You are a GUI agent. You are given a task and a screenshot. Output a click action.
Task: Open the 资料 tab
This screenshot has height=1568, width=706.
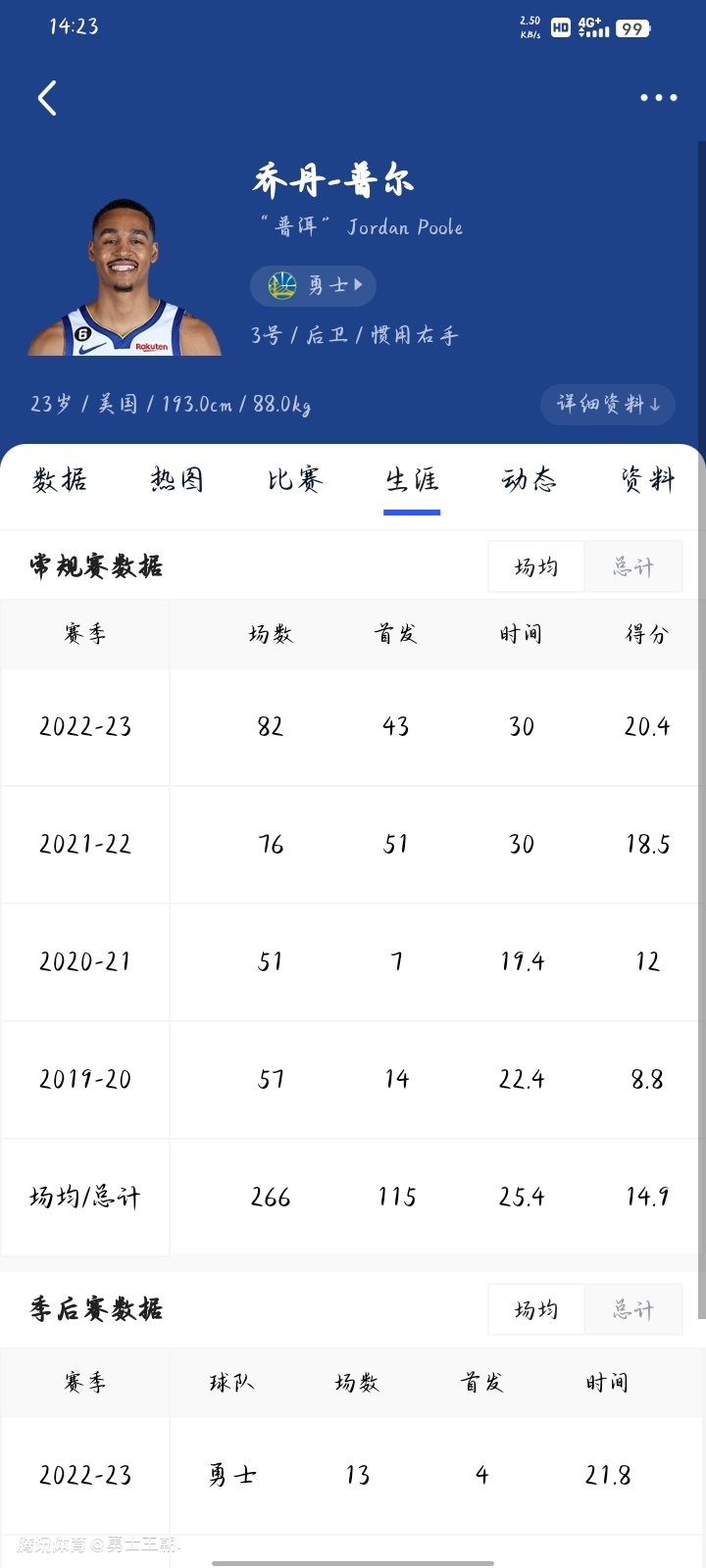647,480
